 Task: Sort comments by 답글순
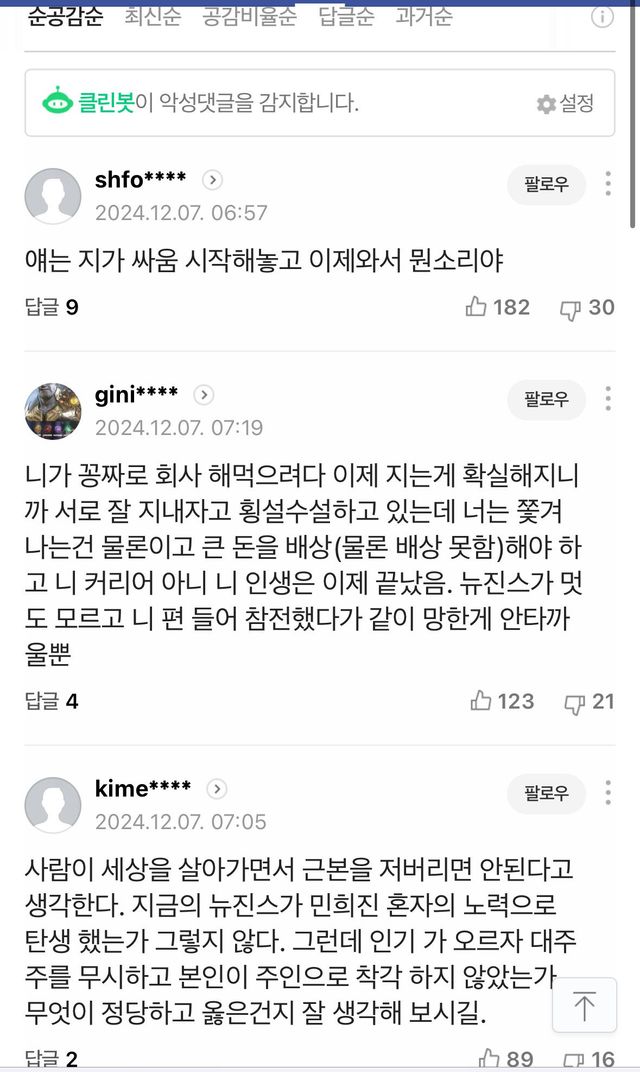coord(346,16)
